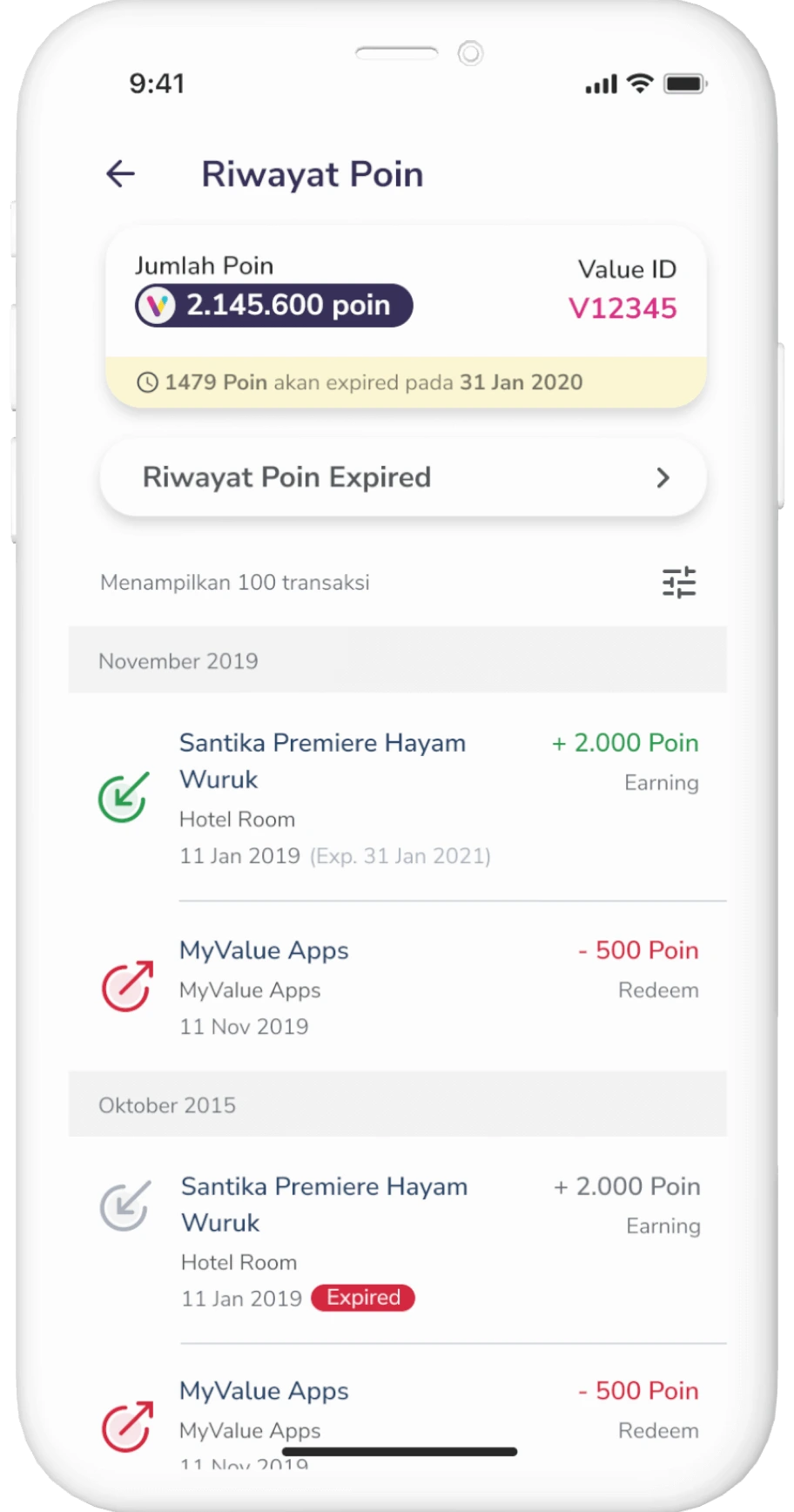
Task: Go back from Riwayat Poin
Action: [x=120, y=174]
